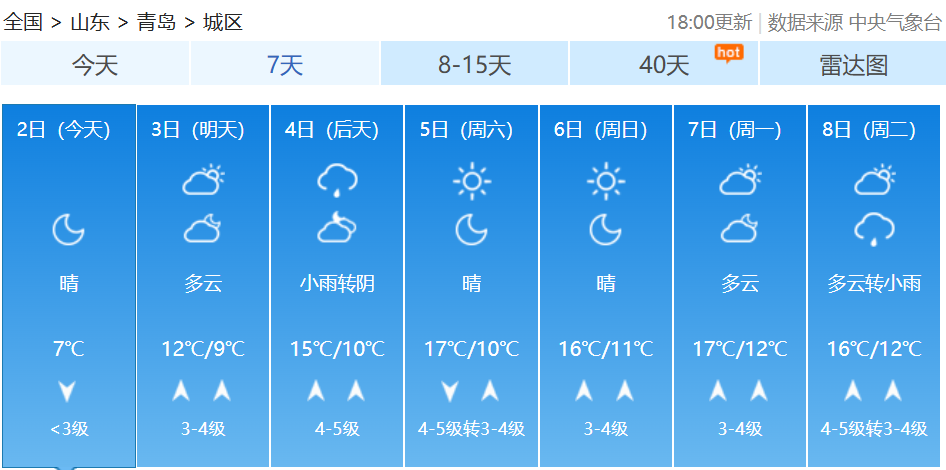Open the 40天 forecast tab

664,63
